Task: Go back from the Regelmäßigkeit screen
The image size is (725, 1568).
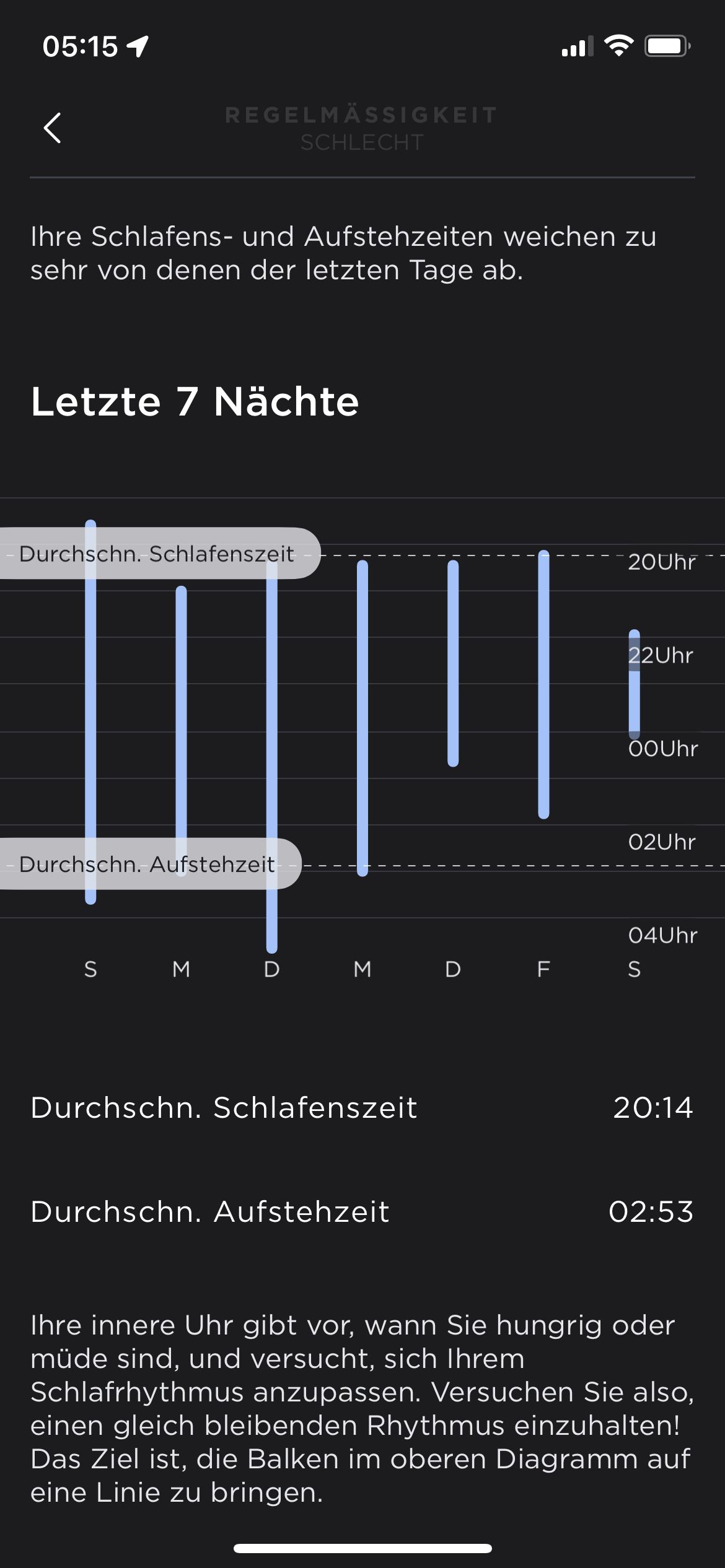Action: (53, 128)
